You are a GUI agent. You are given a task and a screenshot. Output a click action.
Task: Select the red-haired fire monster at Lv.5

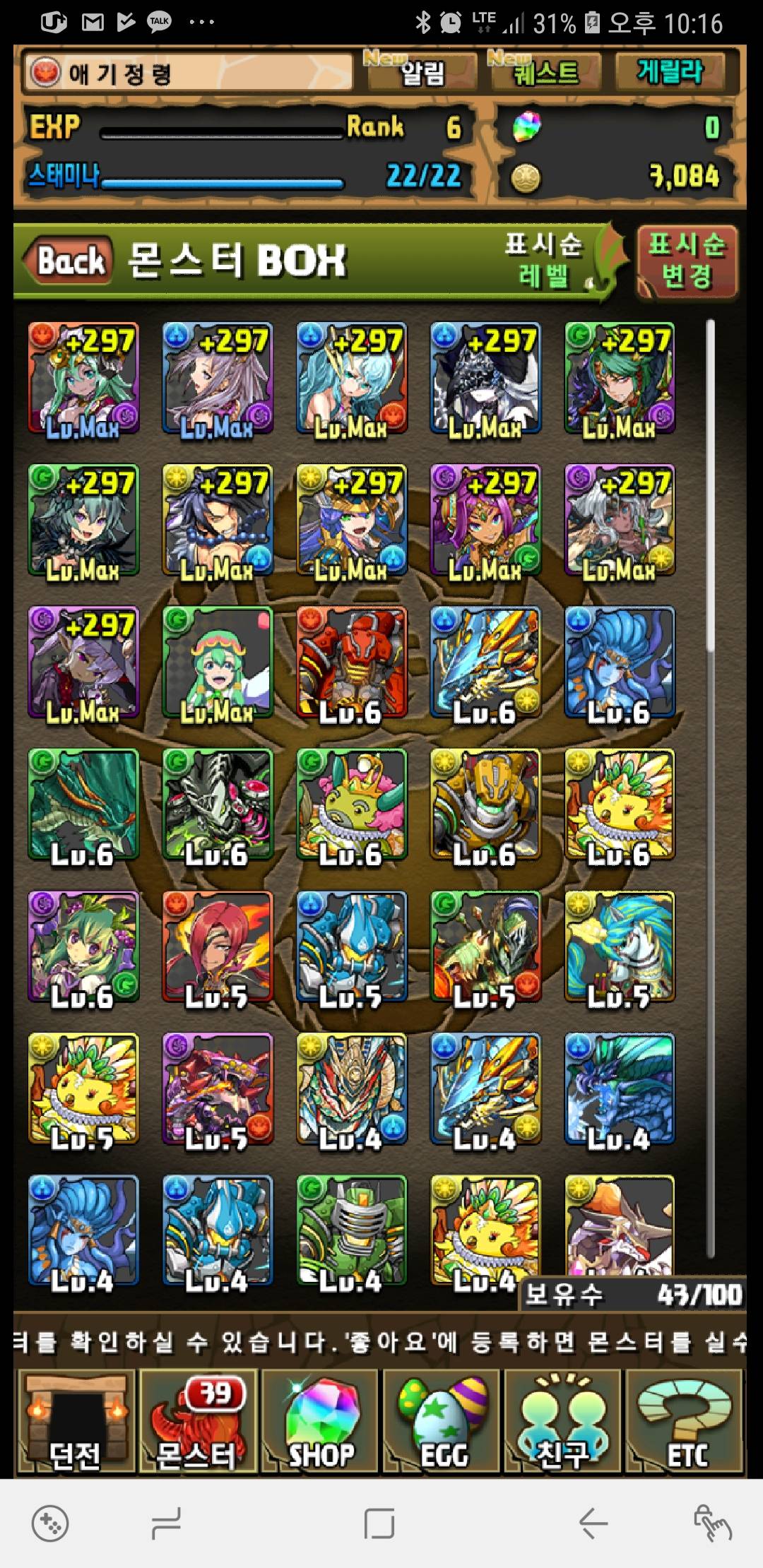coord(217,946)
